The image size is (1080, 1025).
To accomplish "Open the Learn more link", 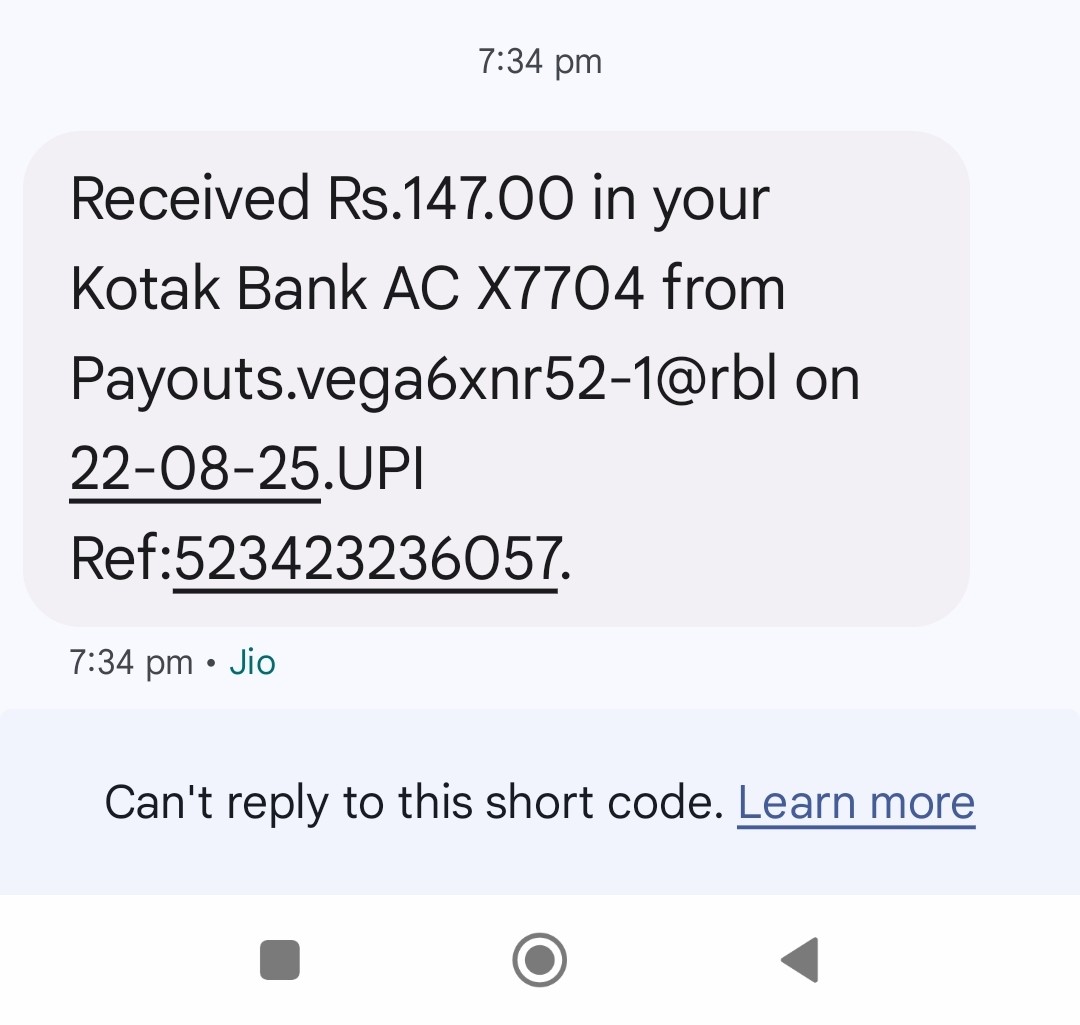I will (856, 802).
